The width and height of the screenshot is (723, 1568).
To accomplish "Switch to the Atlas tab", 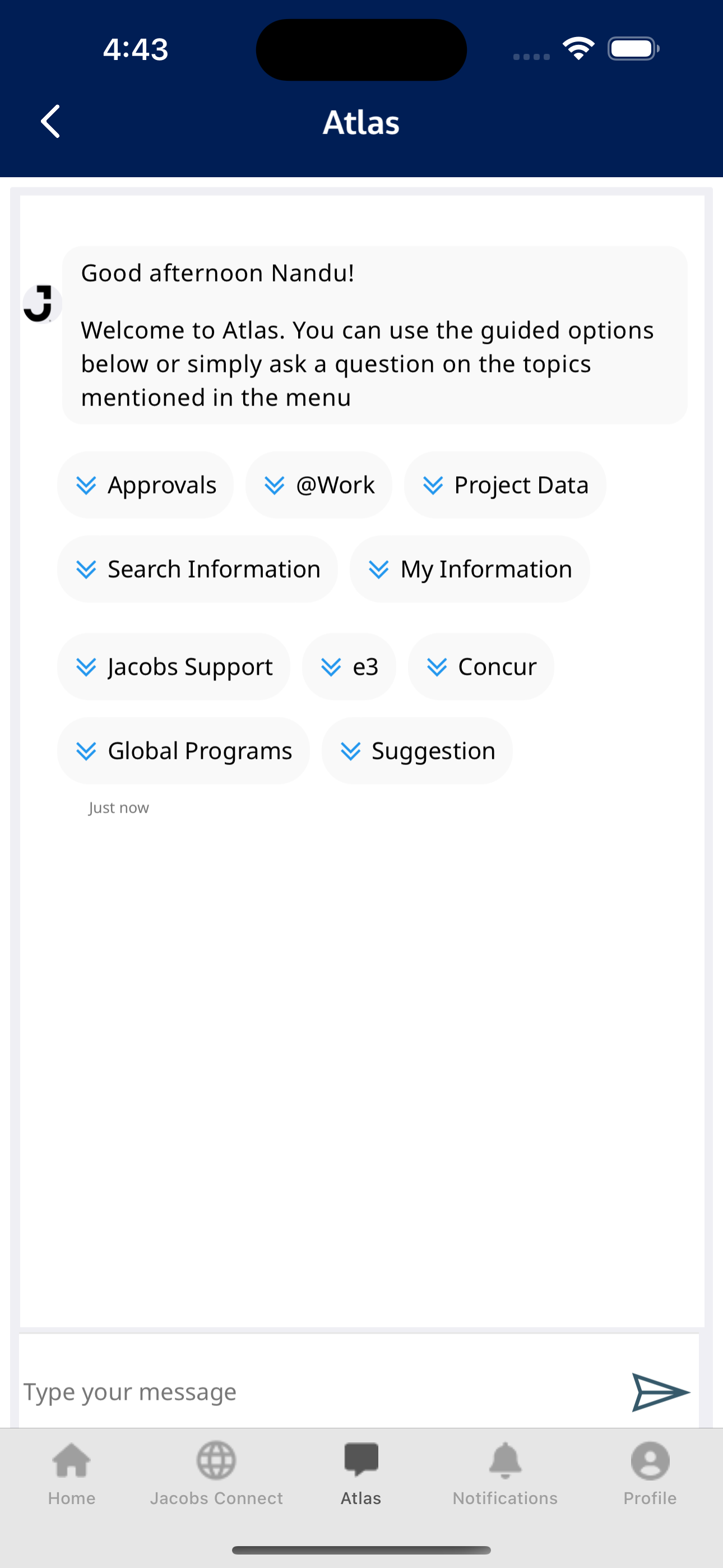I will (x=361, y=1473).
